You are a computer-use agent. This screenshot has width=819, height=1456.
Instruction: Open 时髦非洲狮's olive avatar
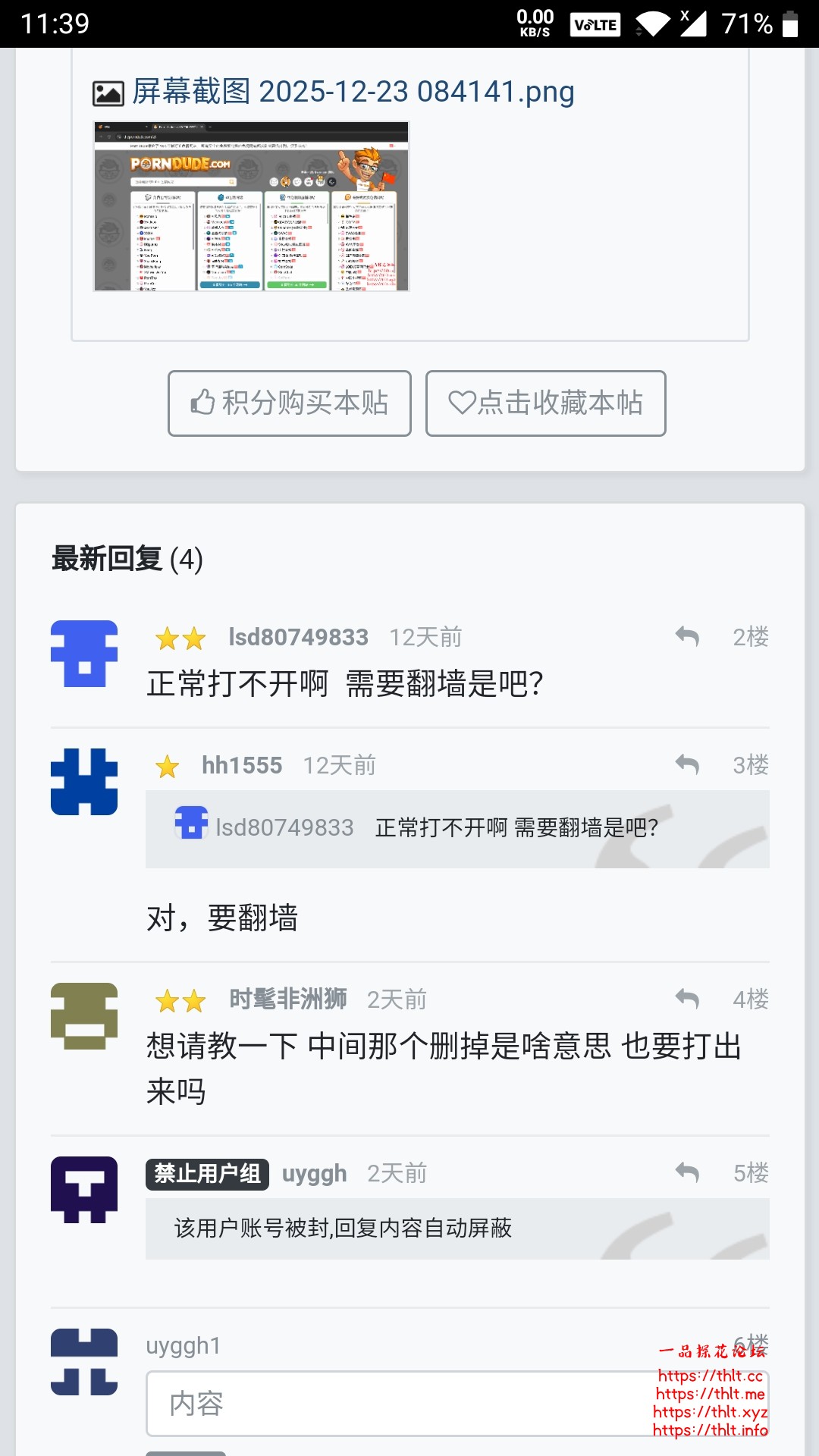pyautogui.click(x=83, y=1016)
